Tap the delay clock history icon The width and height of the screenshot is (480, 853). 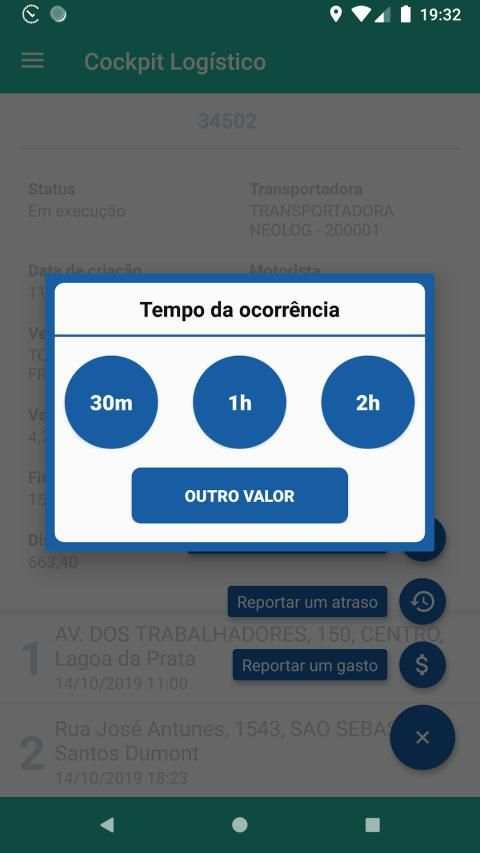422,602
